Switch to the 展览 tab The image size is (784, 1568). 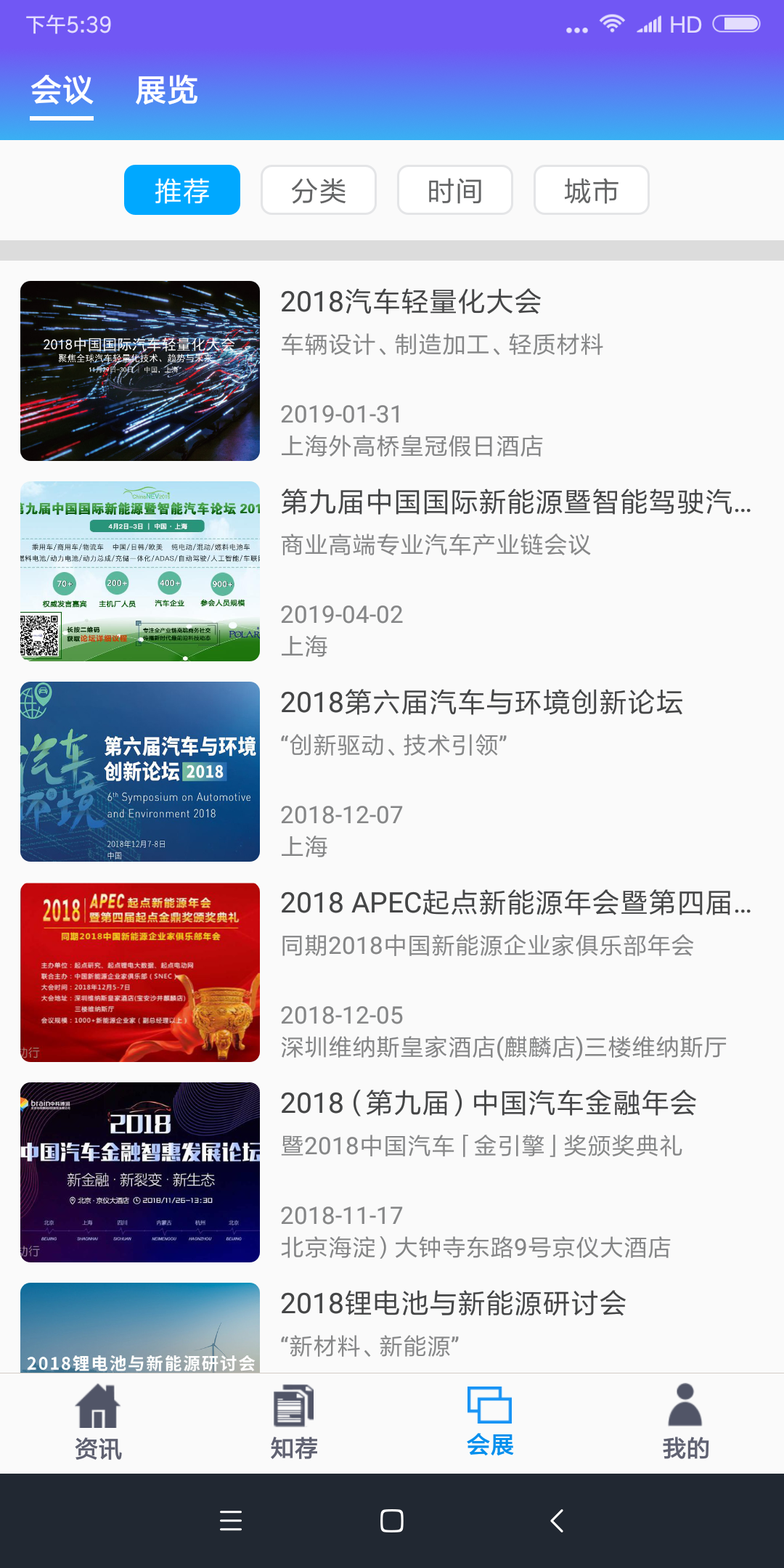[166, 89]
